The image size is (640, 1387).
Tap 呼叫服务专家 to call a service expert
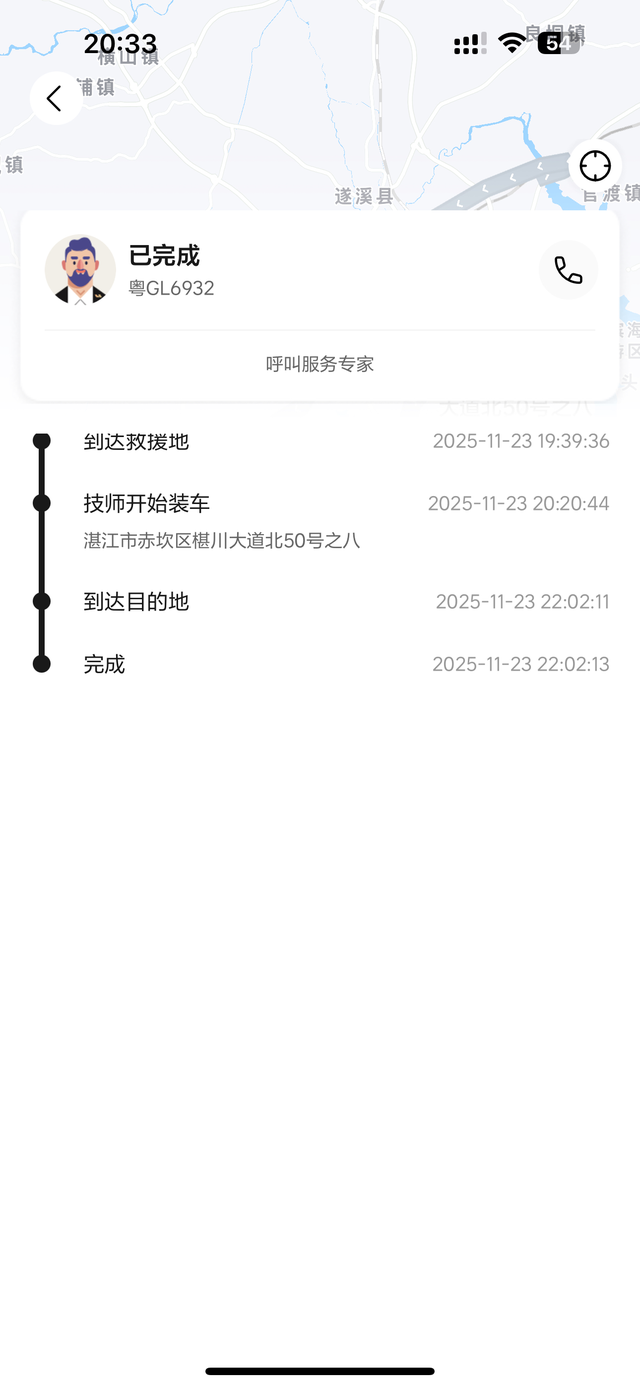pyautogui.click(x=320, y=364)
